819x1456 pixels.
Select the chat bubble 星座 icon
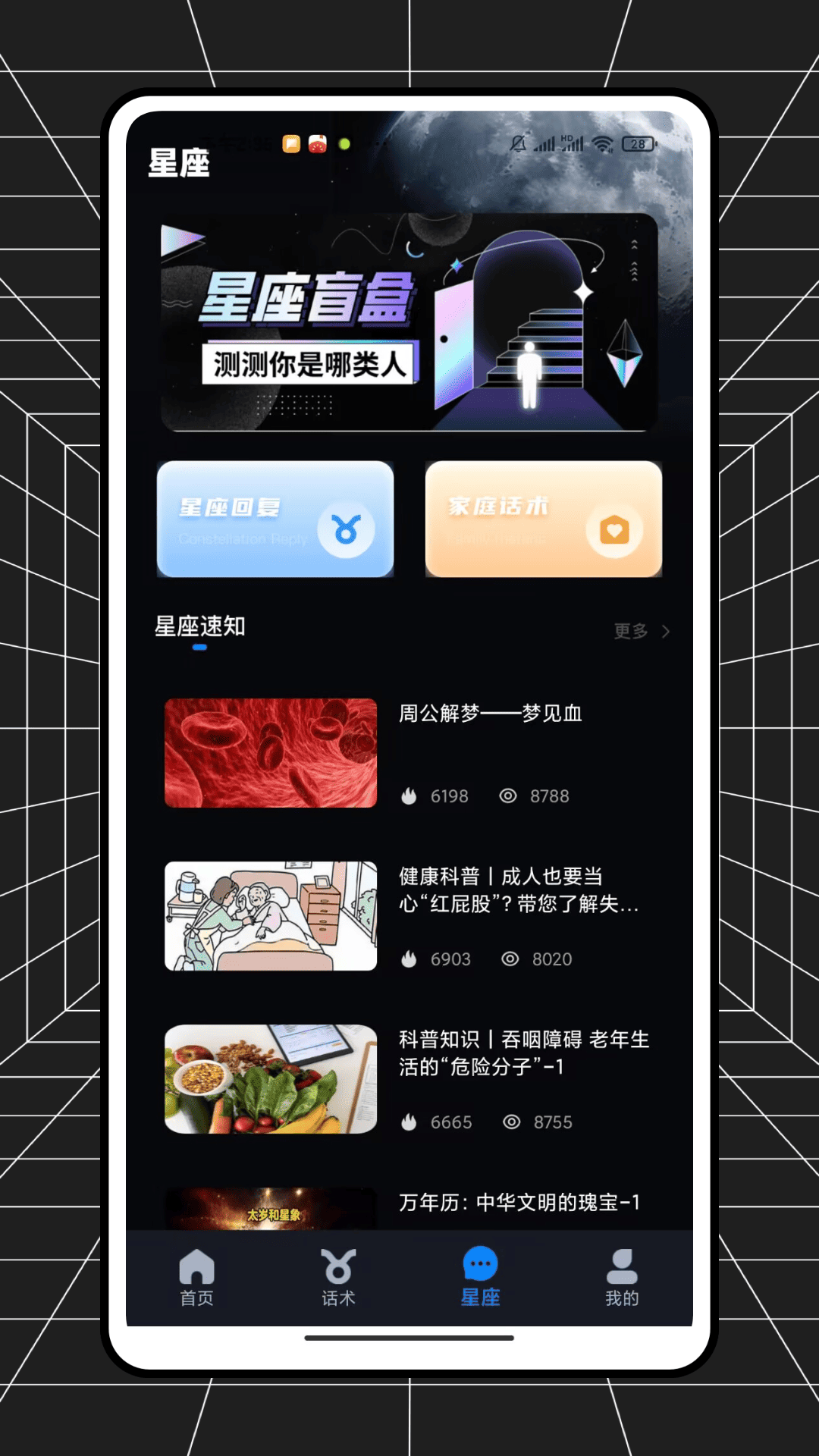480,1265
